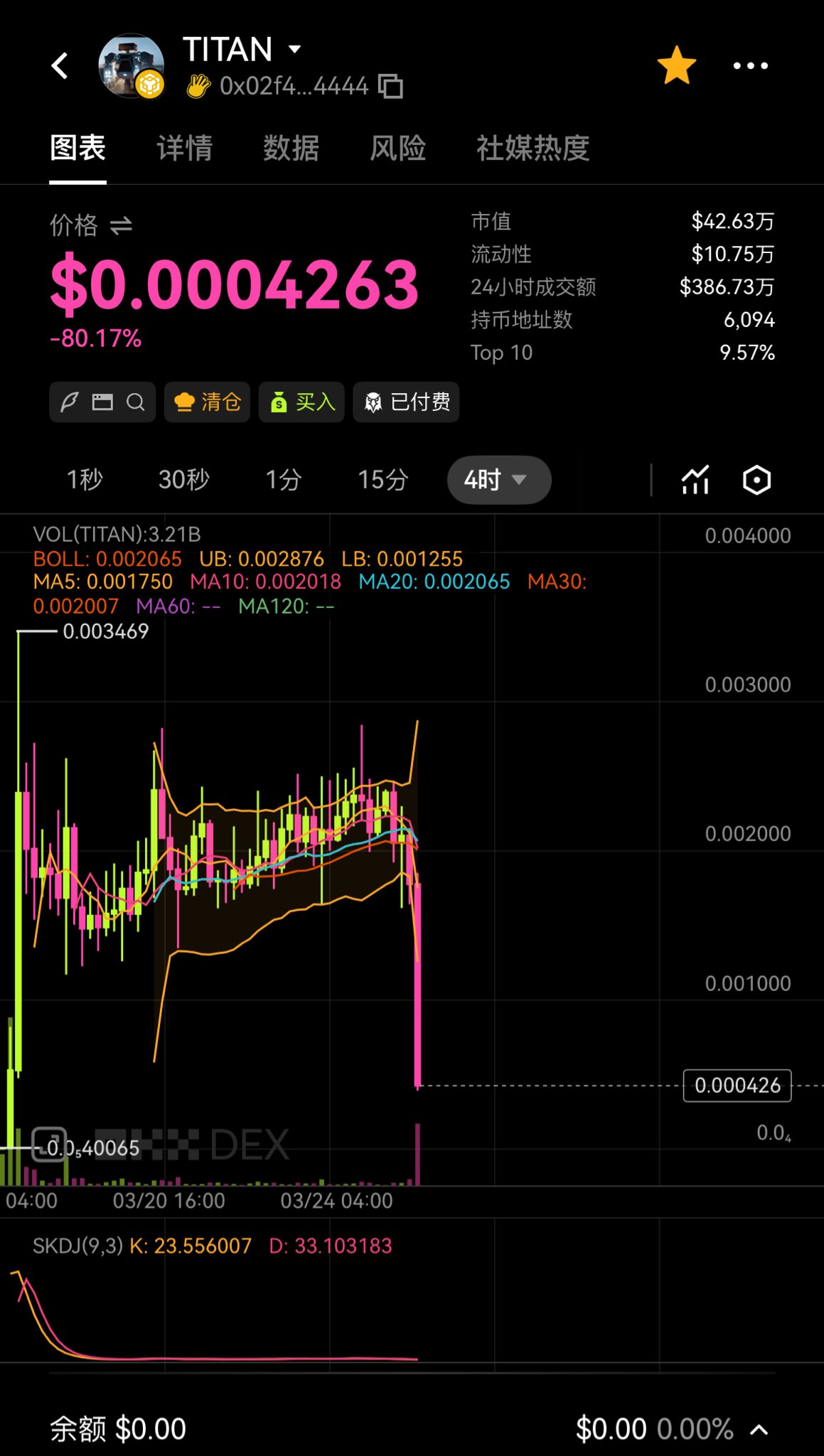Go back using the top-left arrow
This screenshot has width=824, height=1456.
[60, 66]
